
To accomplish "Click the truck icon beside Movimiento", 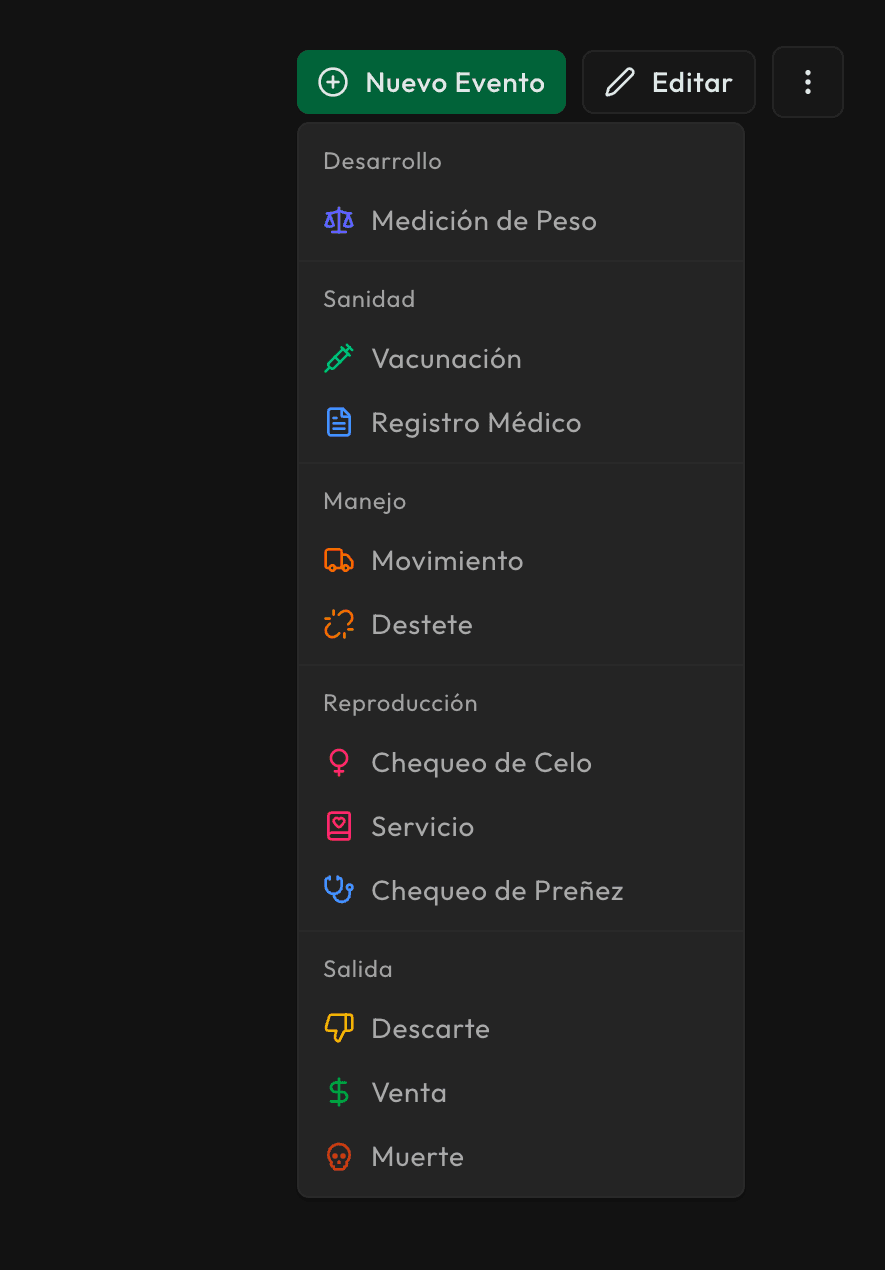I will [339, 560].
